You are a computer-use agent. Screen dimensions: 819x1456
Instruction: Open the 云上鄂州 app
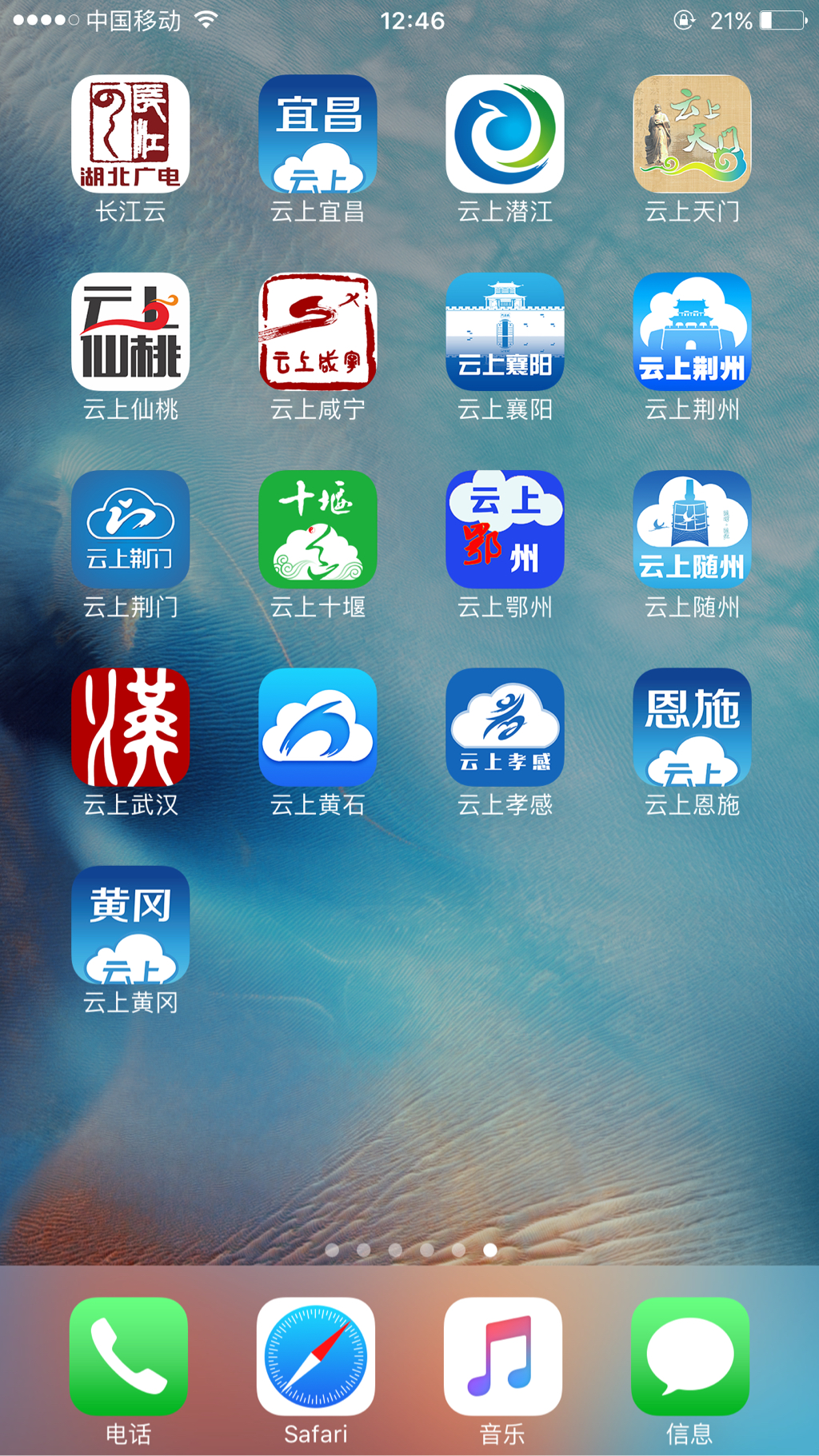click(505, 529)
